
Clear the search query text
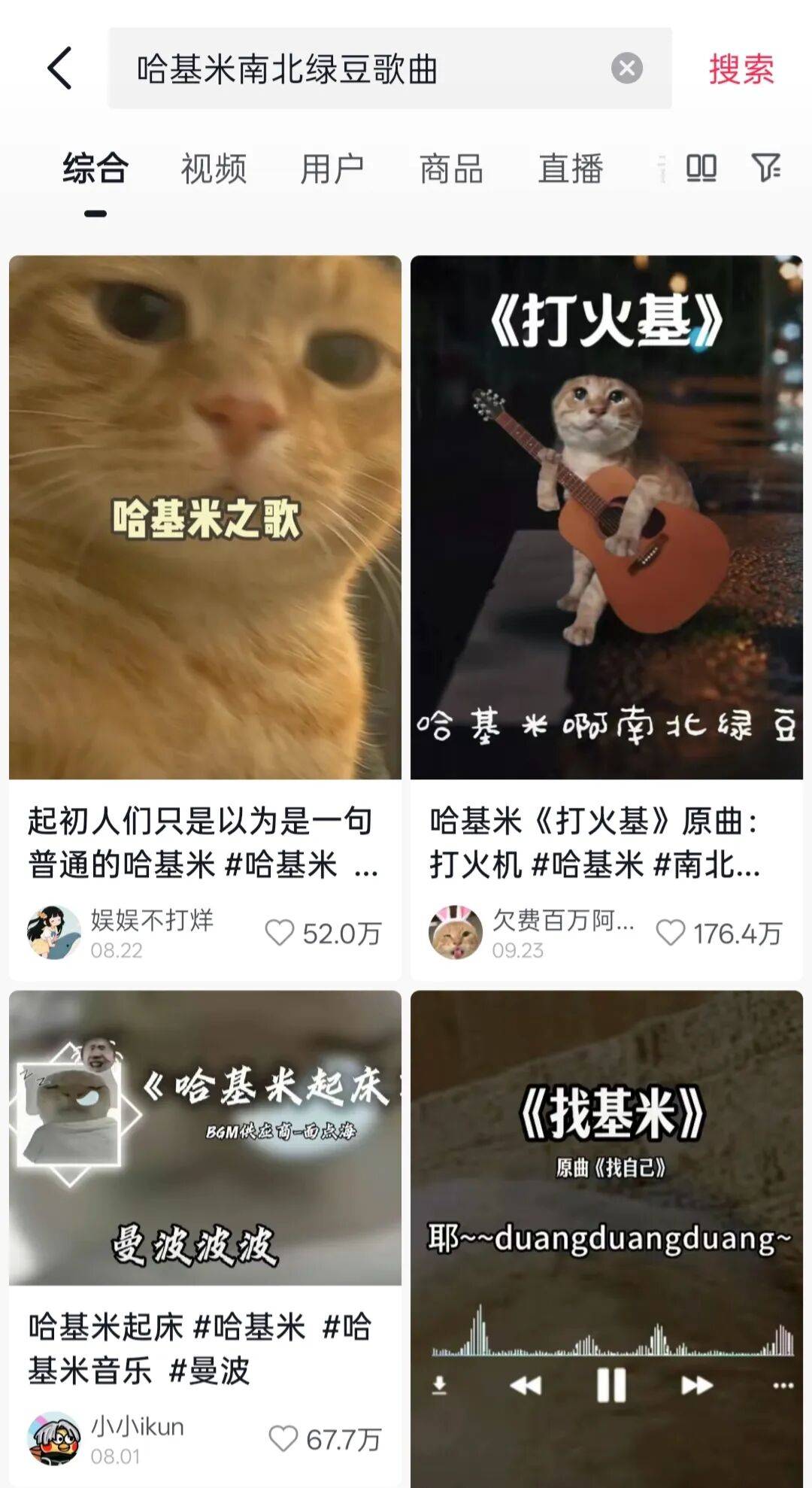626,68
